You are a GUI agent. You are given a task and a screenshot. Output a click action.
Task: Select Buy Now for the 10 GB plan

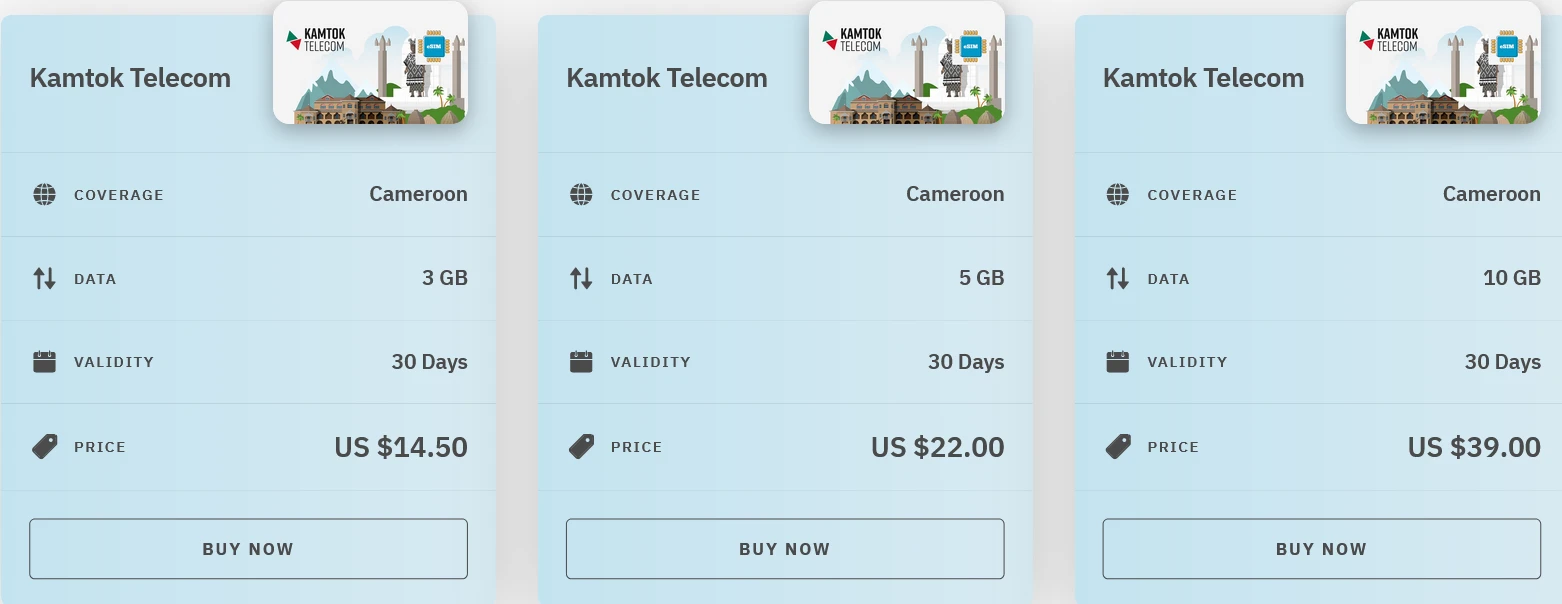point(1321,549)
